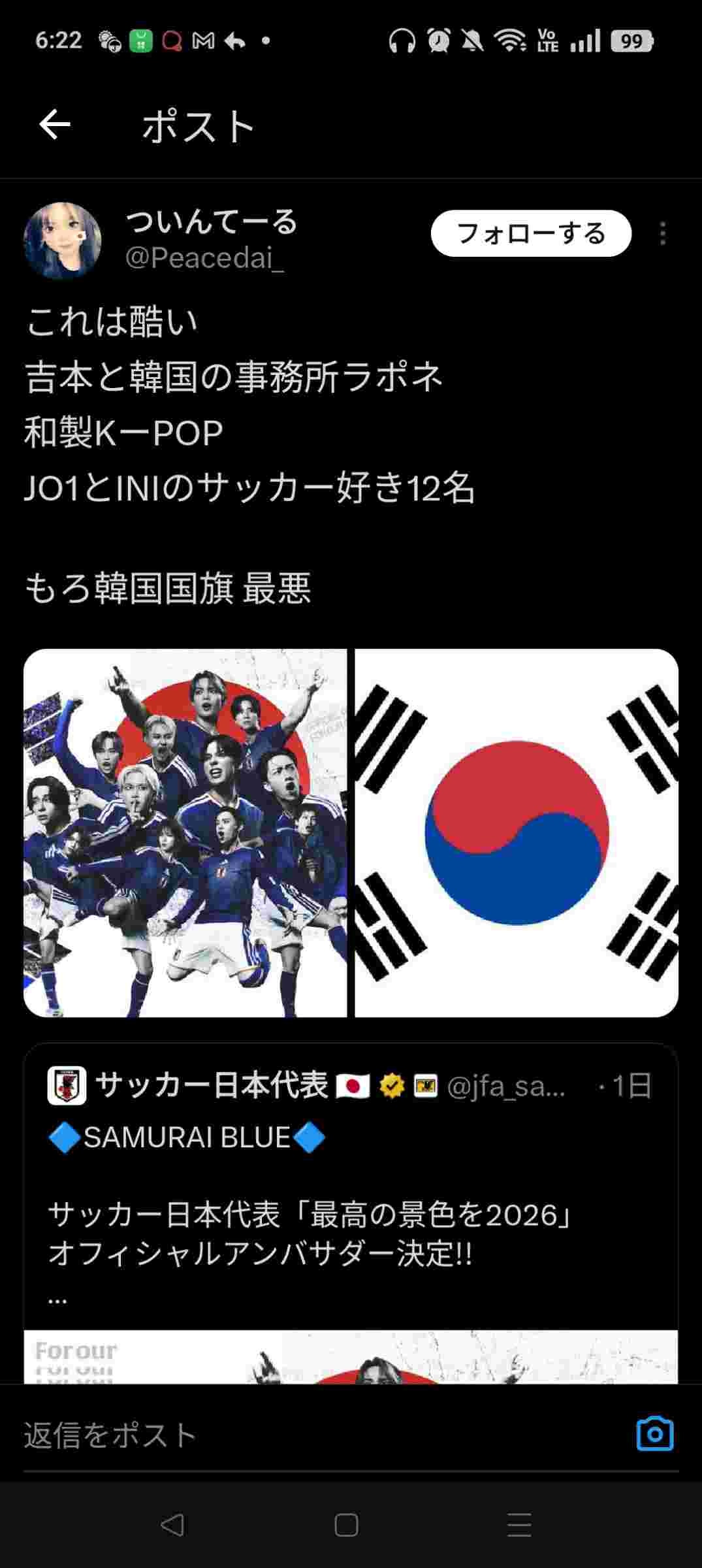Screen dimensions: 702x1568
Task: Attach a photo with the camera icon
Action: click(x=654, y=1434)
